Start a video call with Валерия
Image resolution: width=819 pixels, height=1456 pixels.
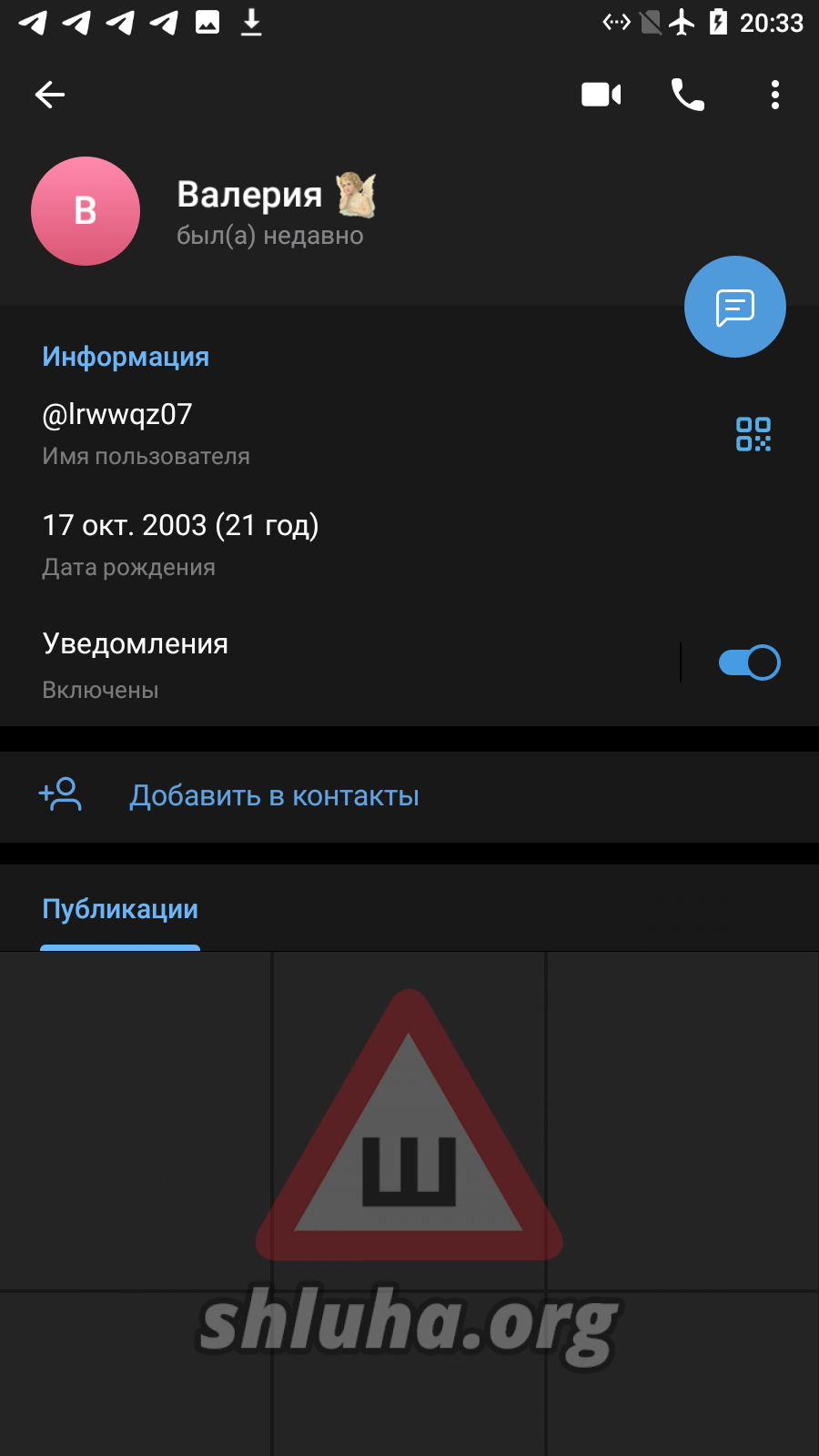tap(601, 95)
